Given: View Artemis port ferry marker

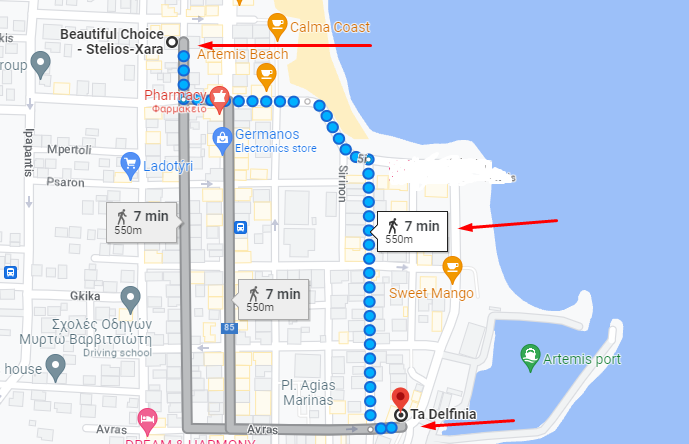Looking at the screenshot, I should (x=529, y=354).
